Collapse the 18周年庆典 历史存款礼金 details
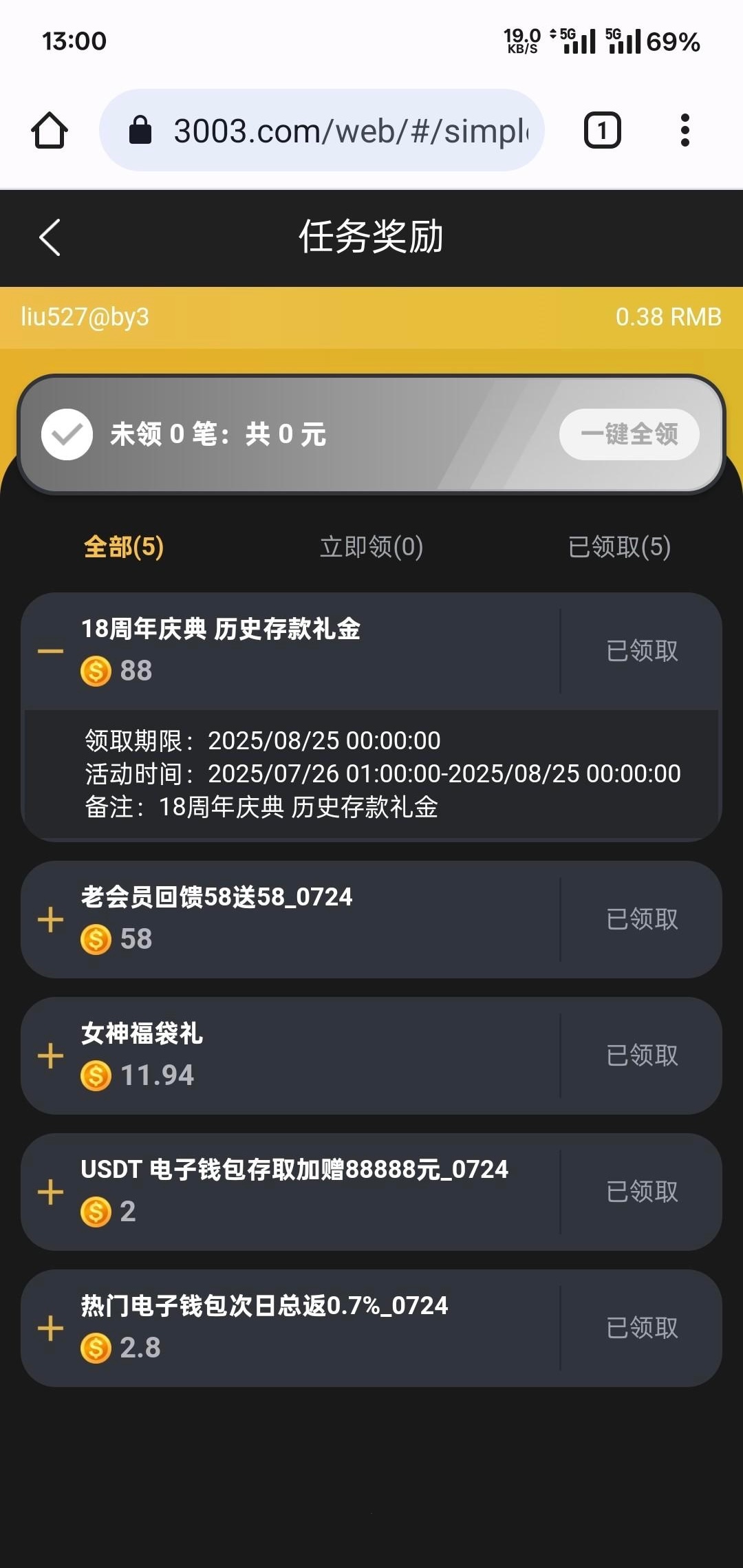 tap(50, 651)
